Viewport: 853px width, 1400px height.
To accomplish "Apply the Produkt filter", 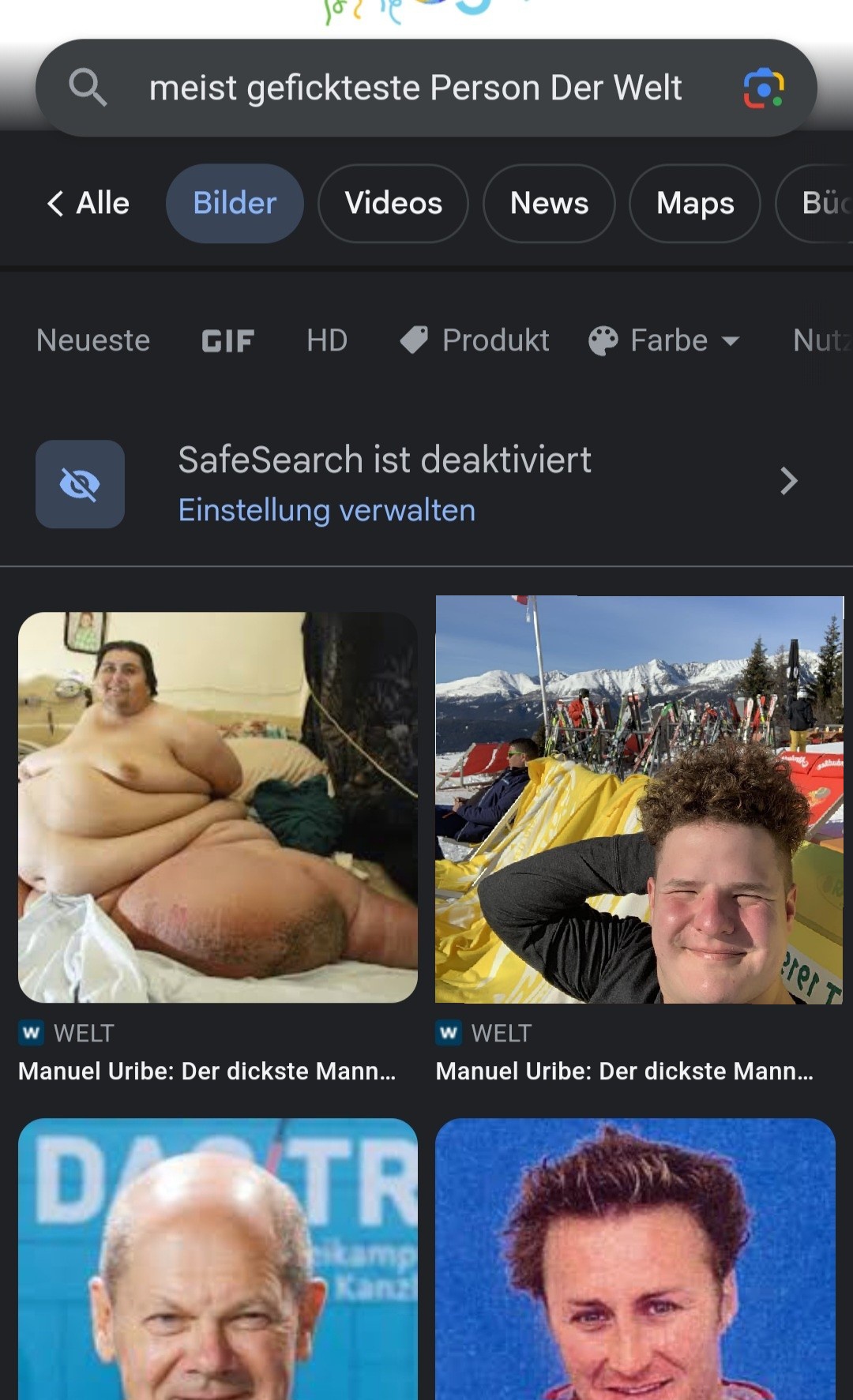I will coord(475,340).
